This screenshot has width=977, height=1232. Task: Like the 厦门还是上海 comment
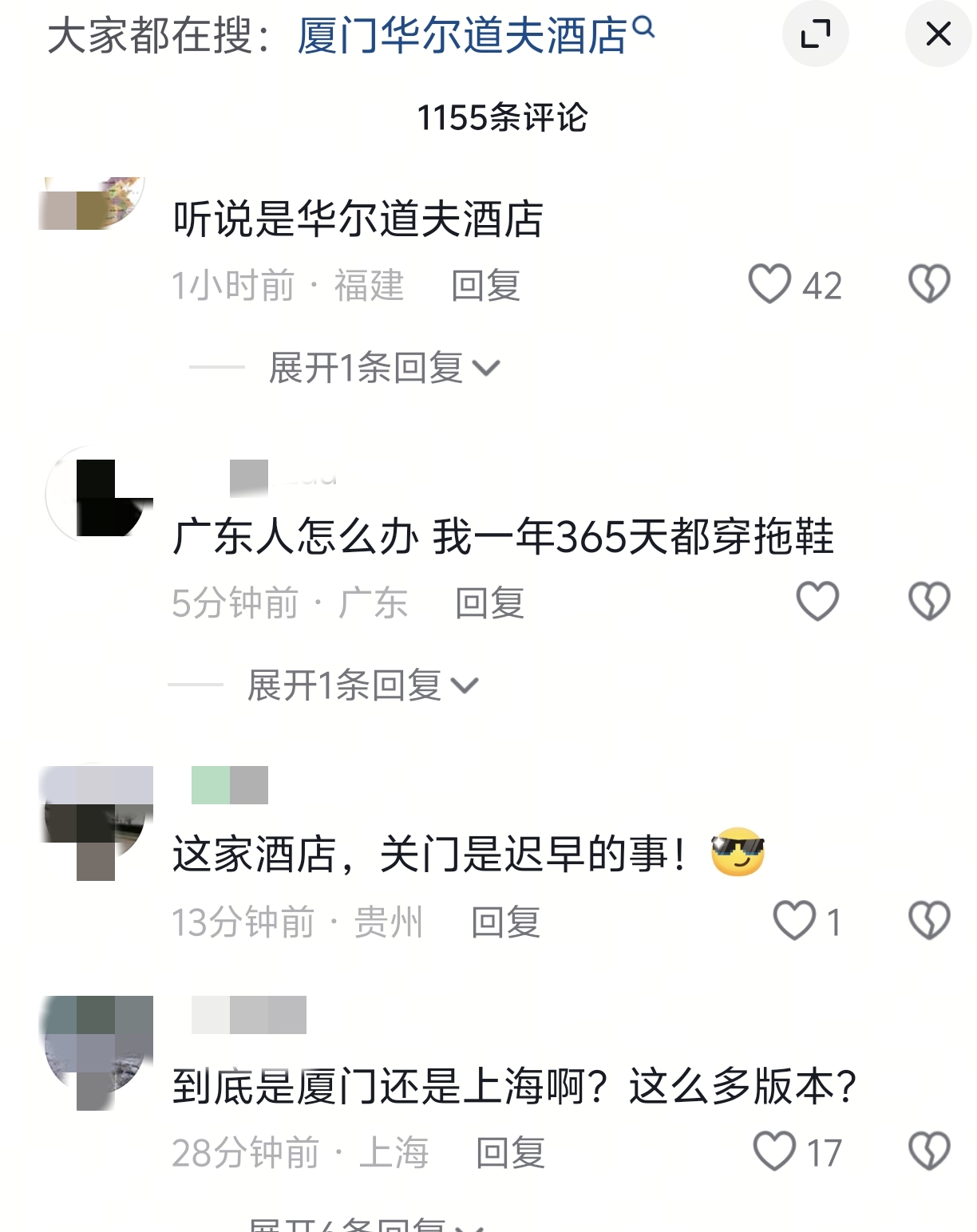click(x=774, y=1151)
